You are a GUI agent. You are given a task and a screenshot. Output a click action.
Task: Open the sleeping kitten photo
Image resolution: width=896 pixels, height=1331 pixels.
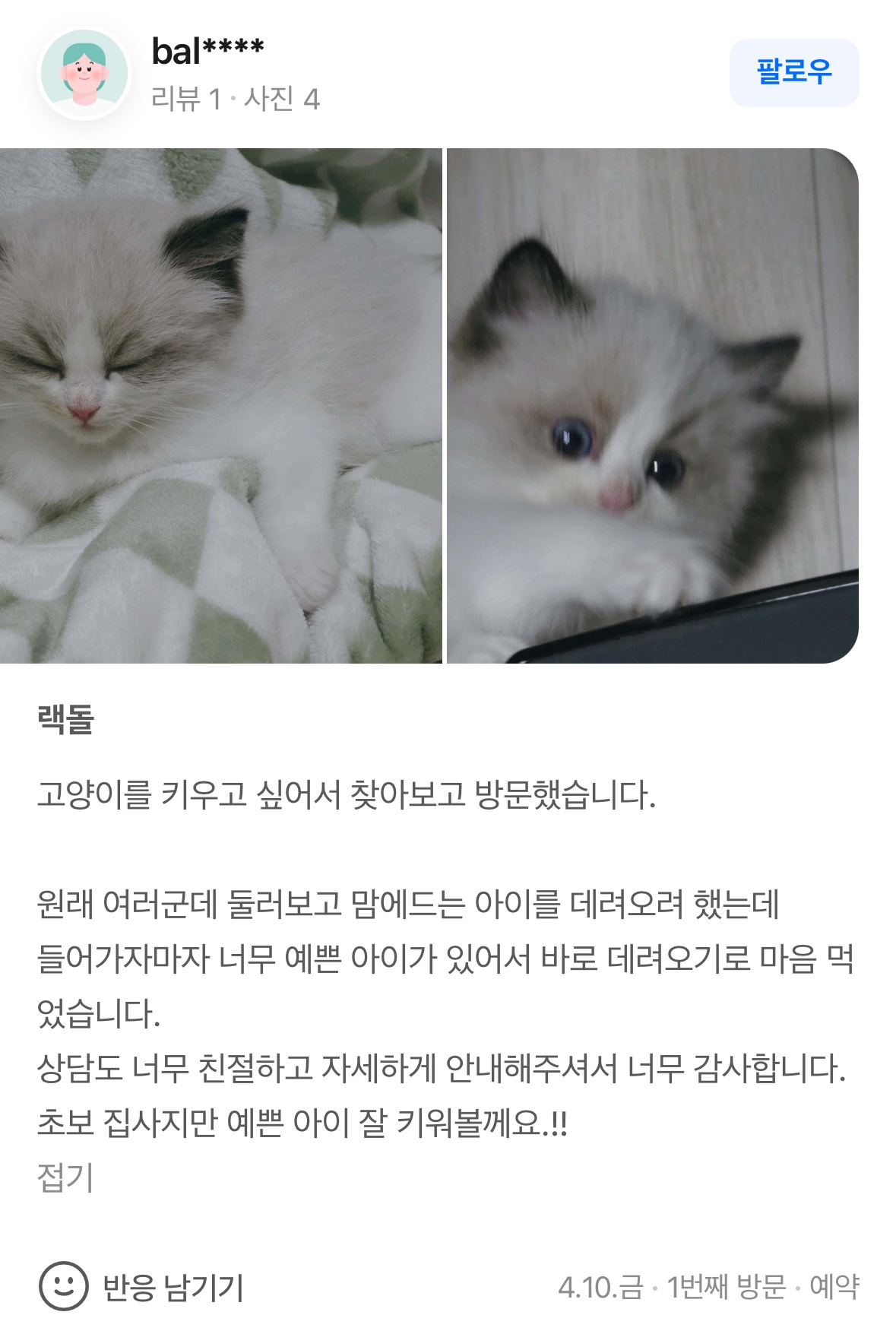[220, 405]
